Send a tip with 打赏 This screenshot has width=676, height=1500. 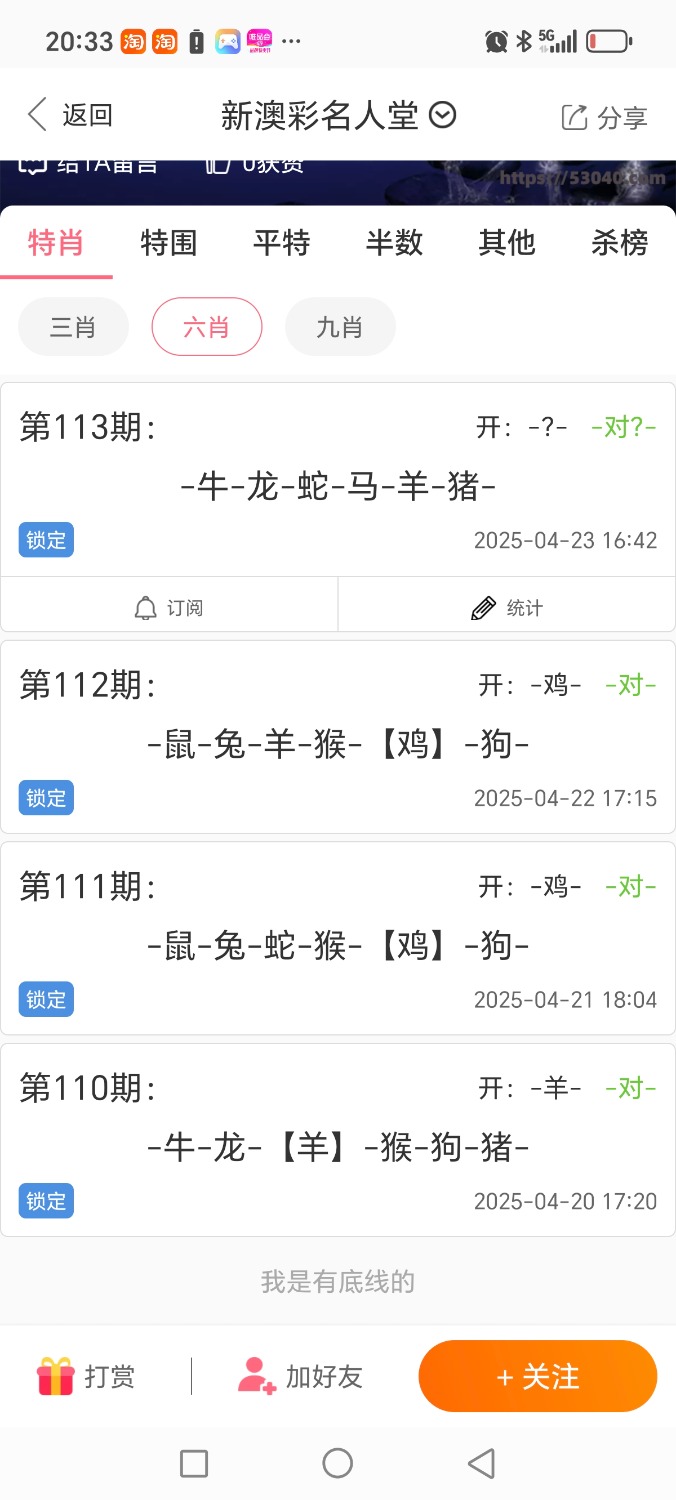[86, 1377]
